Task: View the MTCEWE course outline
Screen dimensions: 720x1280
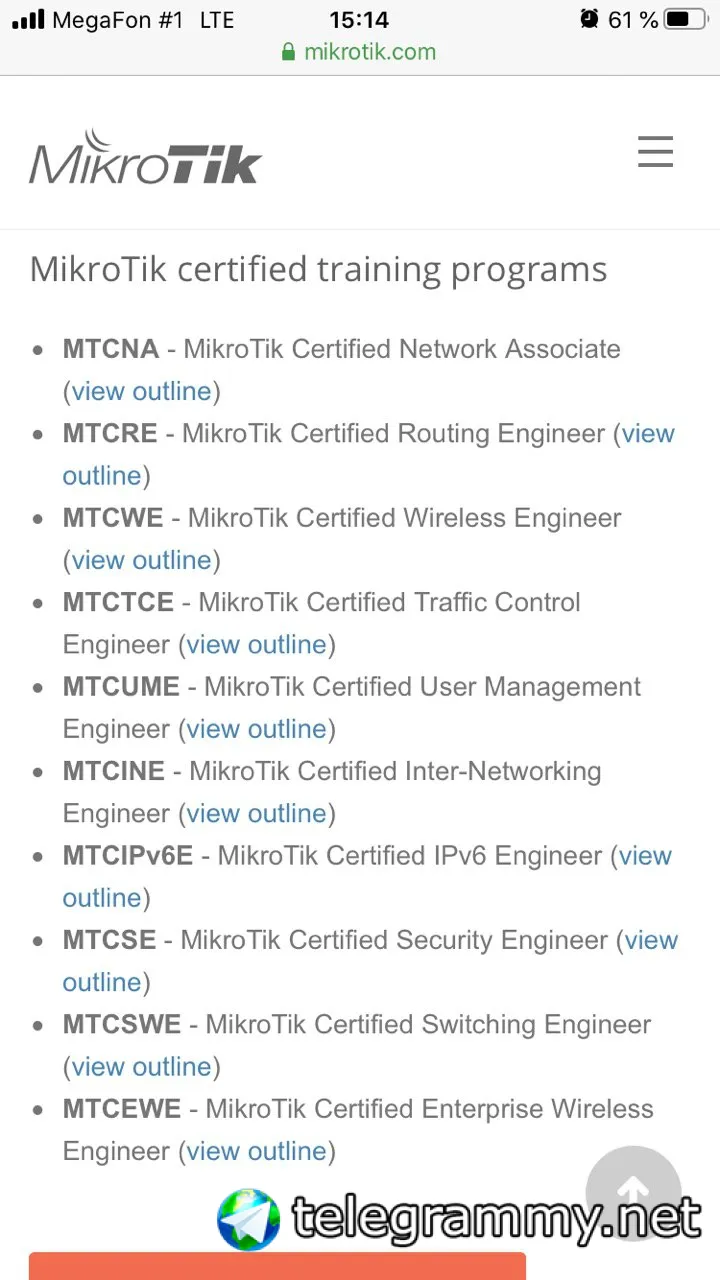Action: point(257,1151)
